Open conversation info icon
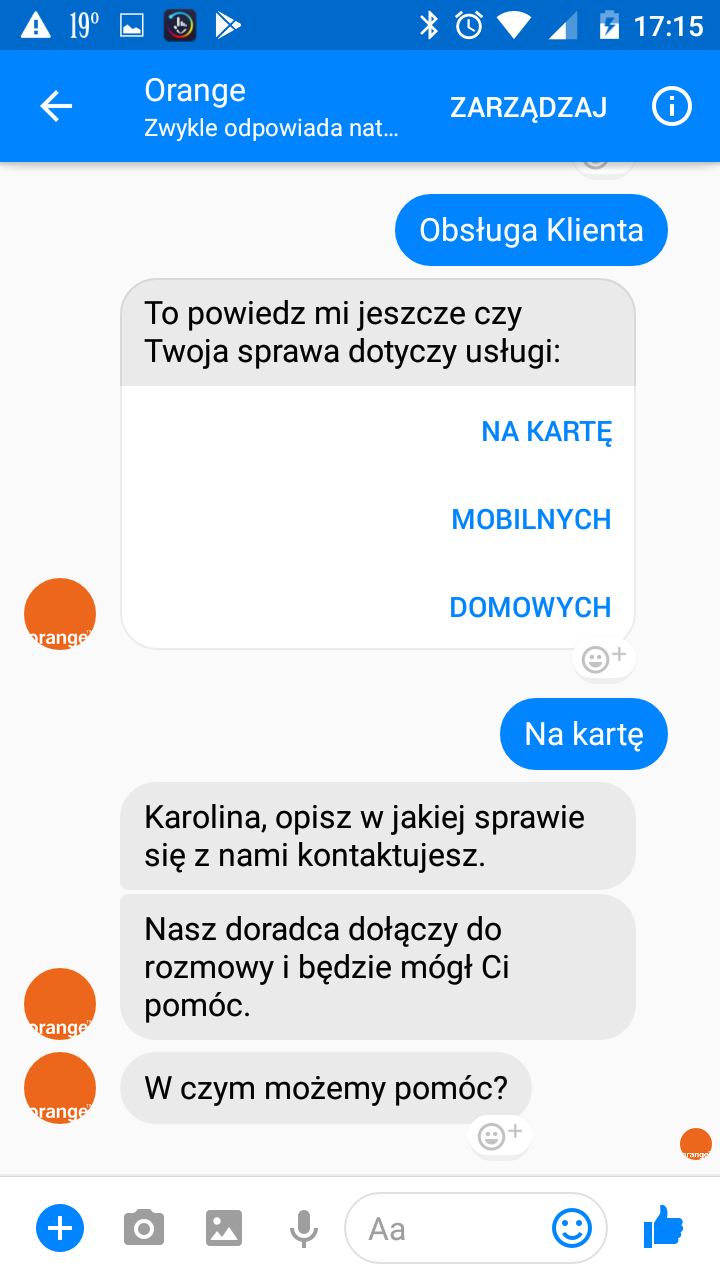This screenshot has width=720, height=1280. click(671, 107)
